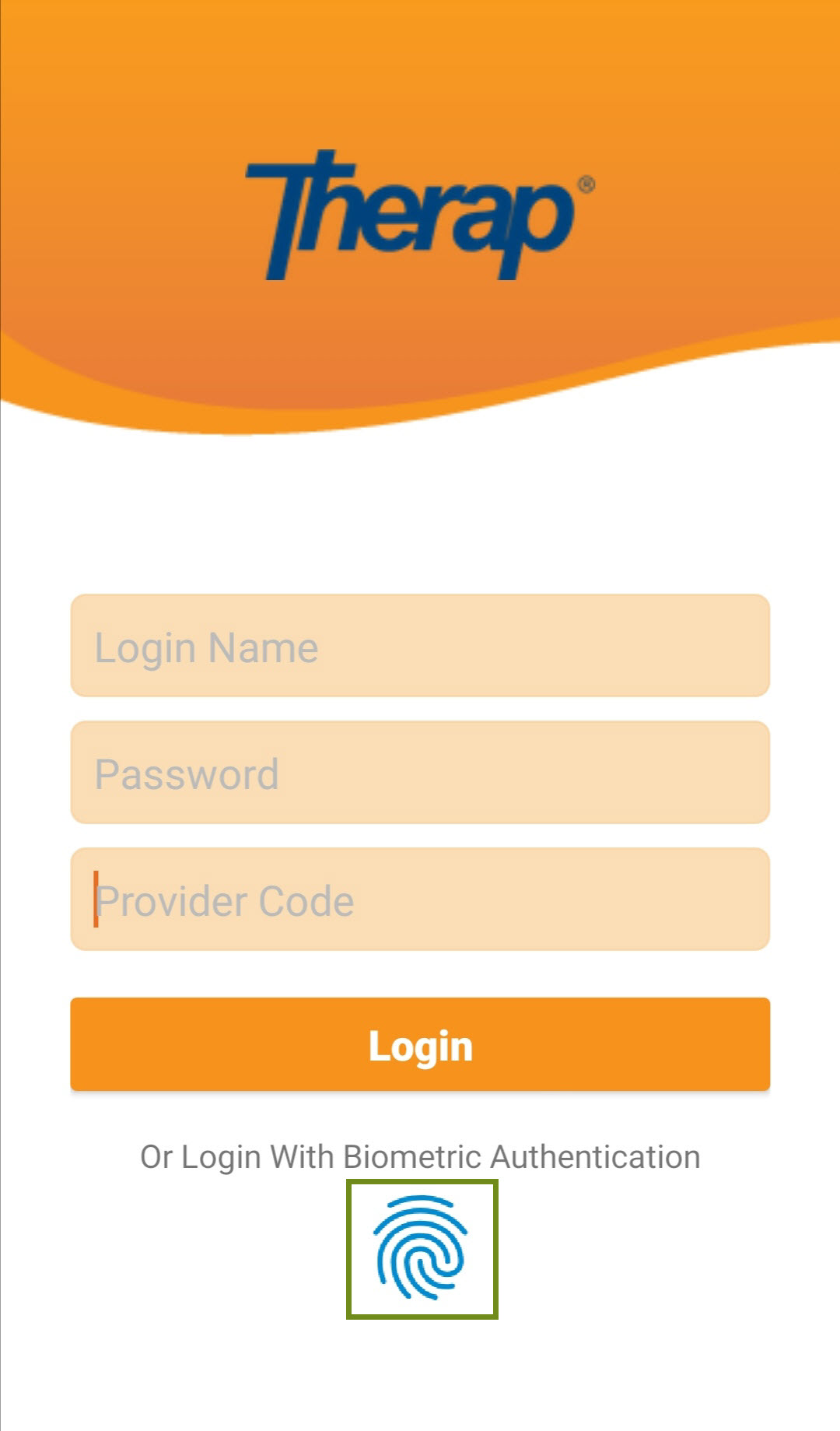Place cursor in the Login Name box

(x=420, y=646)
